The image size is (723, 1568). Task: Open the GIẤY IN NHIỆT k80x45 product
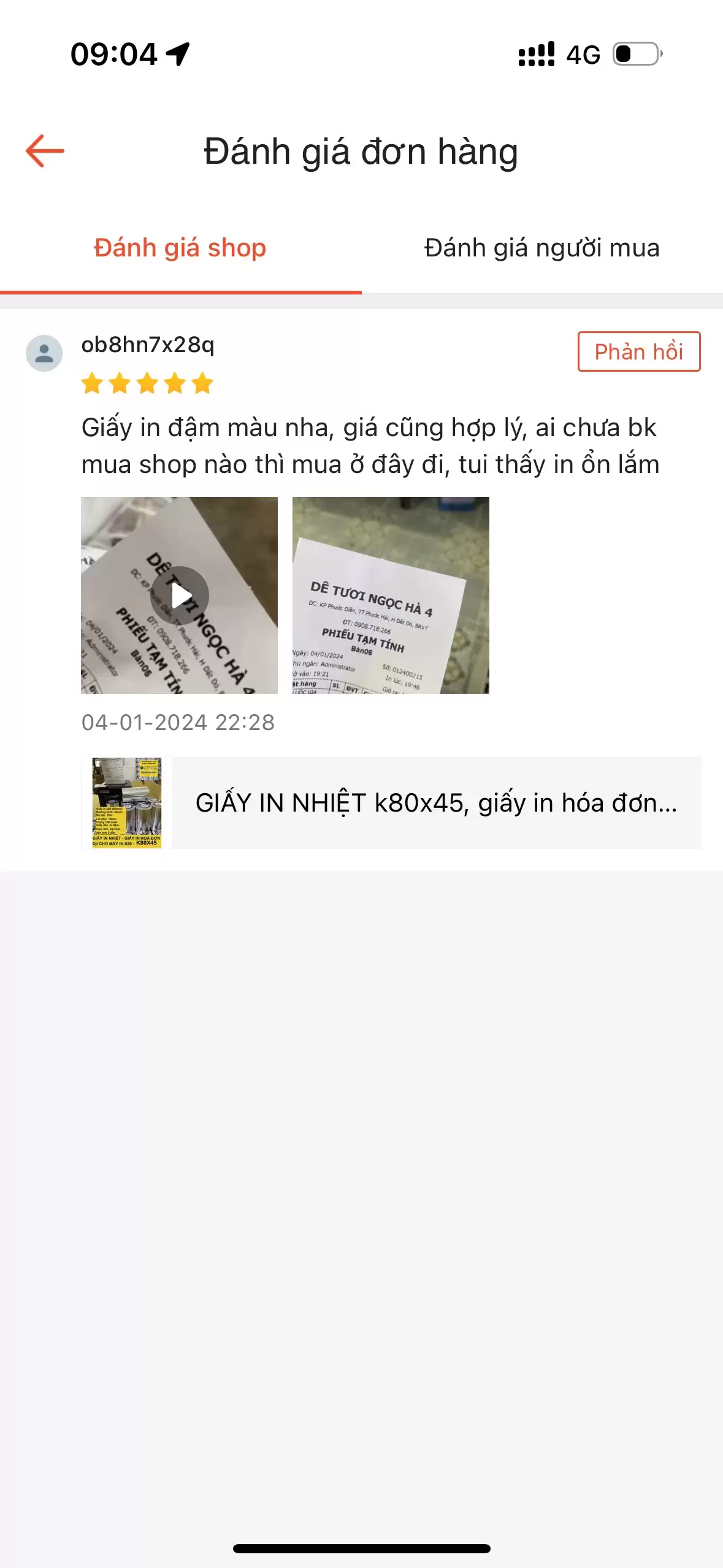tap(391, 803)
